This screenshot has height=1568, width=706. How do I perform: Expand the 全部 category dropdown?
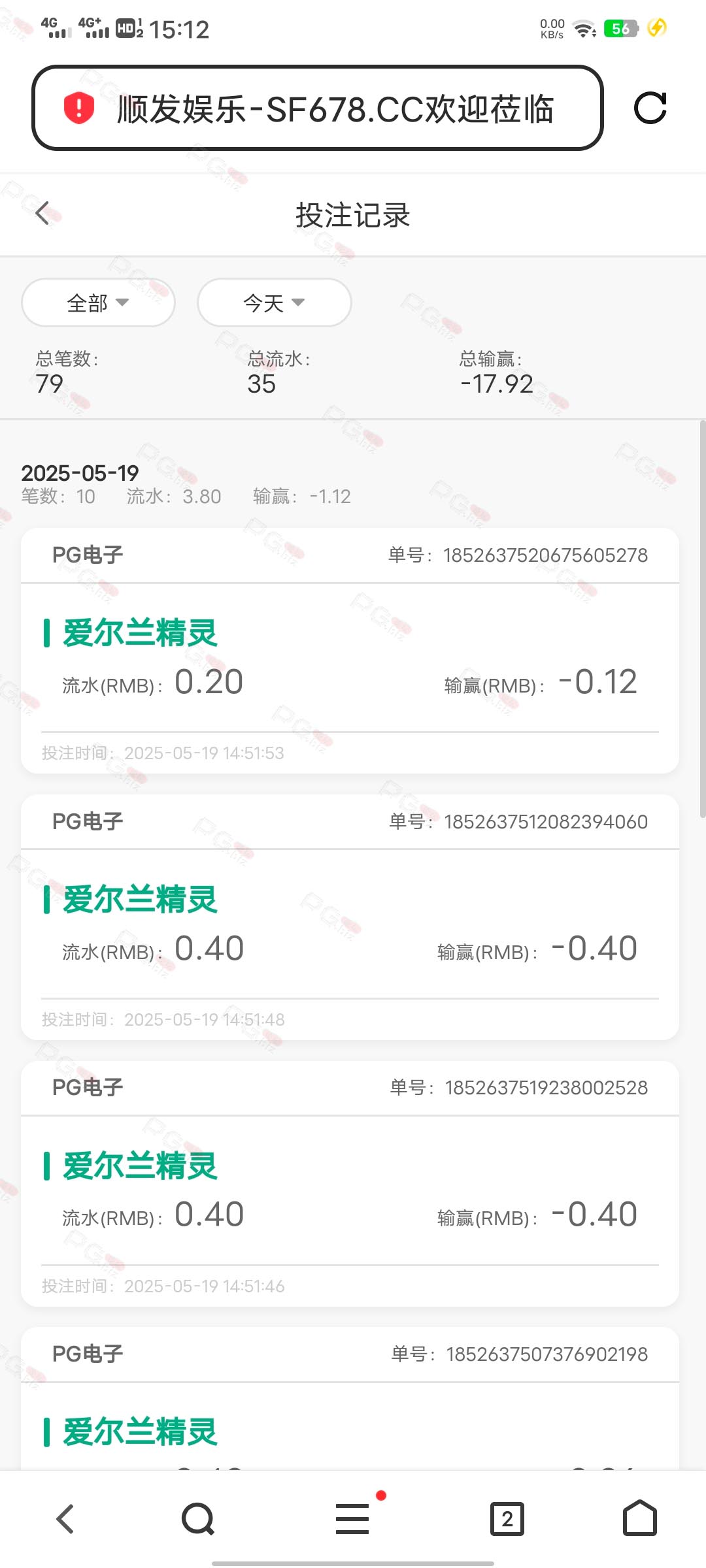point(98,302)
